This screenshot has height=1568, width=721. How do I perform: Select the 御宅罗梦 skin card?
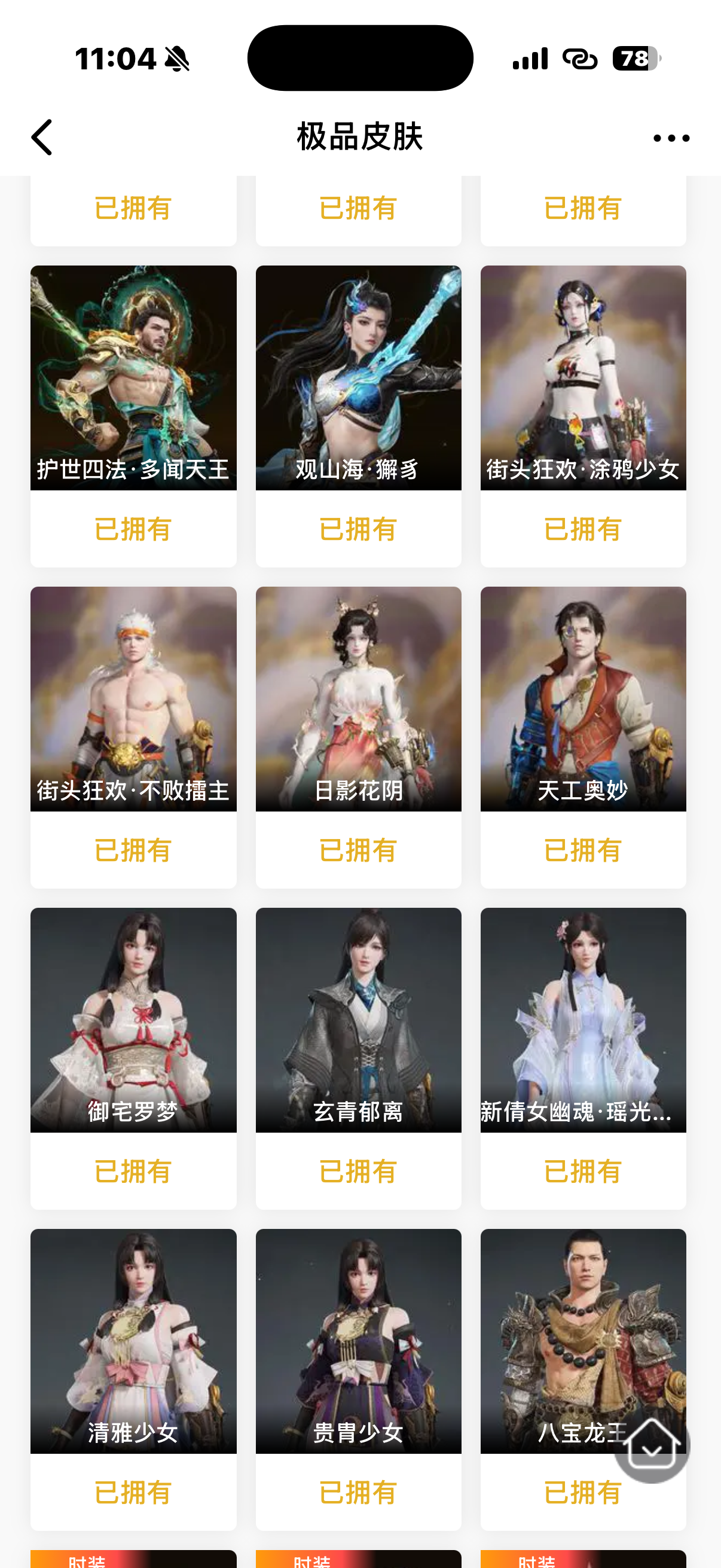pyautogui.click(x=133, y=1020)
